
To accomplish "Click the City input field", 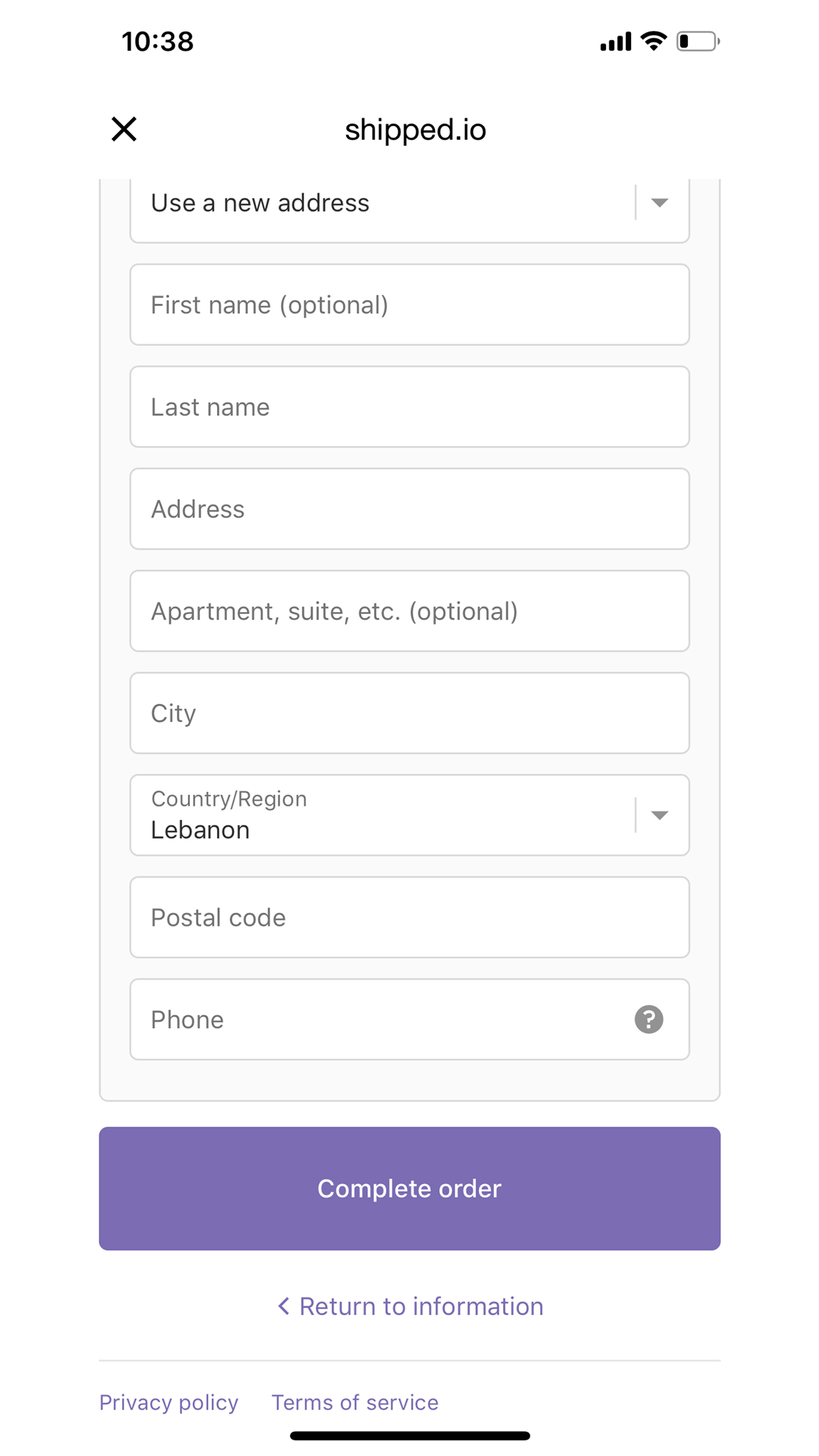I will pyautogui.click(x=409, y=713).
